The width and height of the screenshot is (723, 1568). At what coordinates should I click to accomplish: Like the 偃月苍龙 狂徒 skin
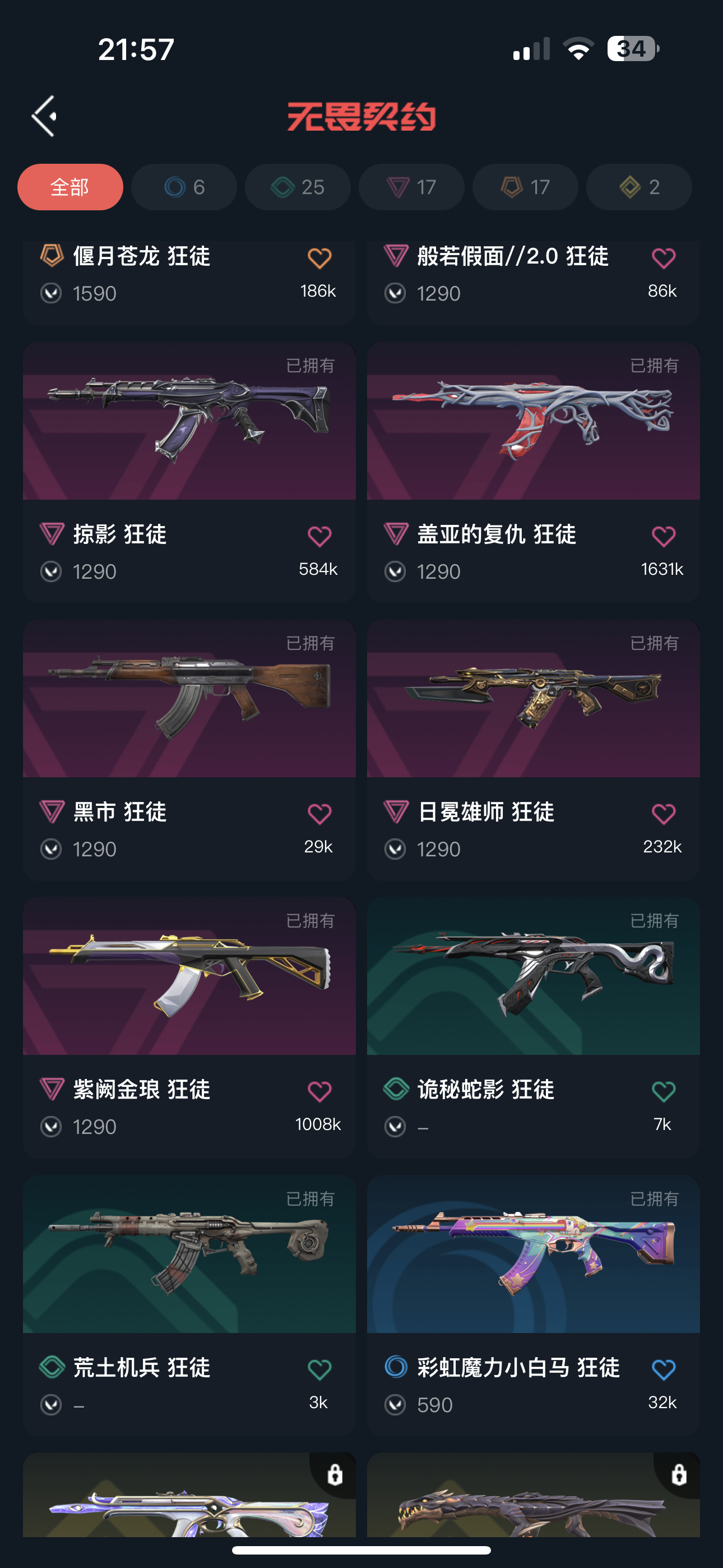click(319, 259)
